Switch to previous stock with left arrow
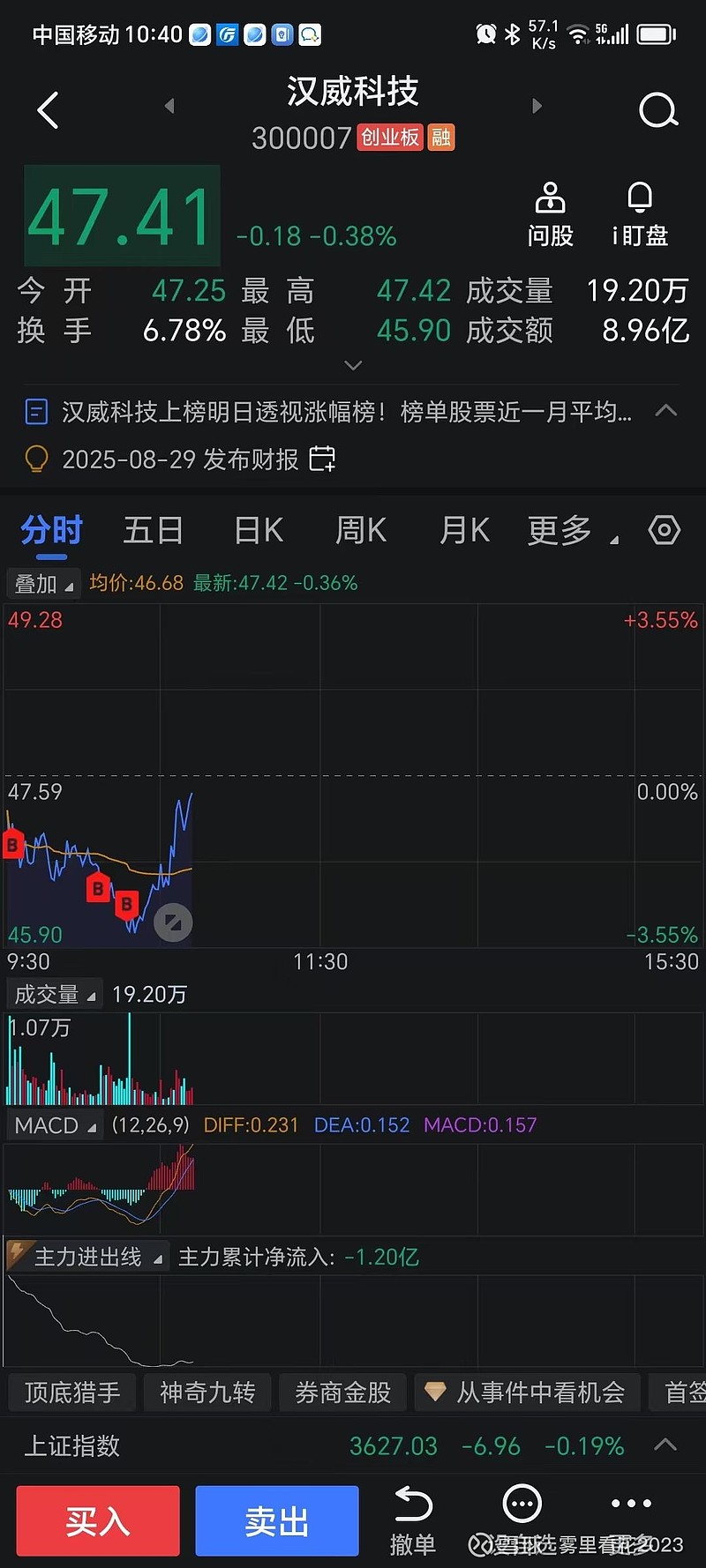The height and width of the screenshot is (1568, 706). coord(169,106)
